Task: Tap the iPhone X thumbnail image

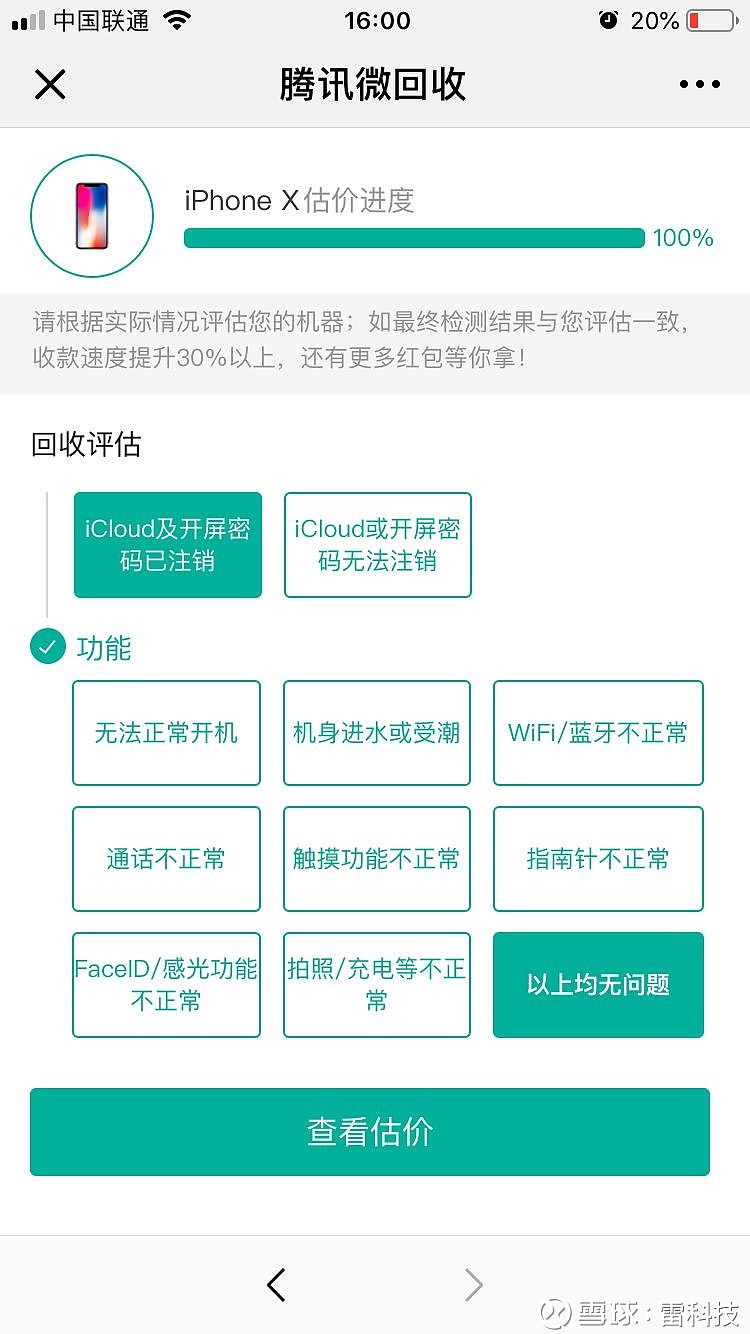Action: (x=92, y=215)
